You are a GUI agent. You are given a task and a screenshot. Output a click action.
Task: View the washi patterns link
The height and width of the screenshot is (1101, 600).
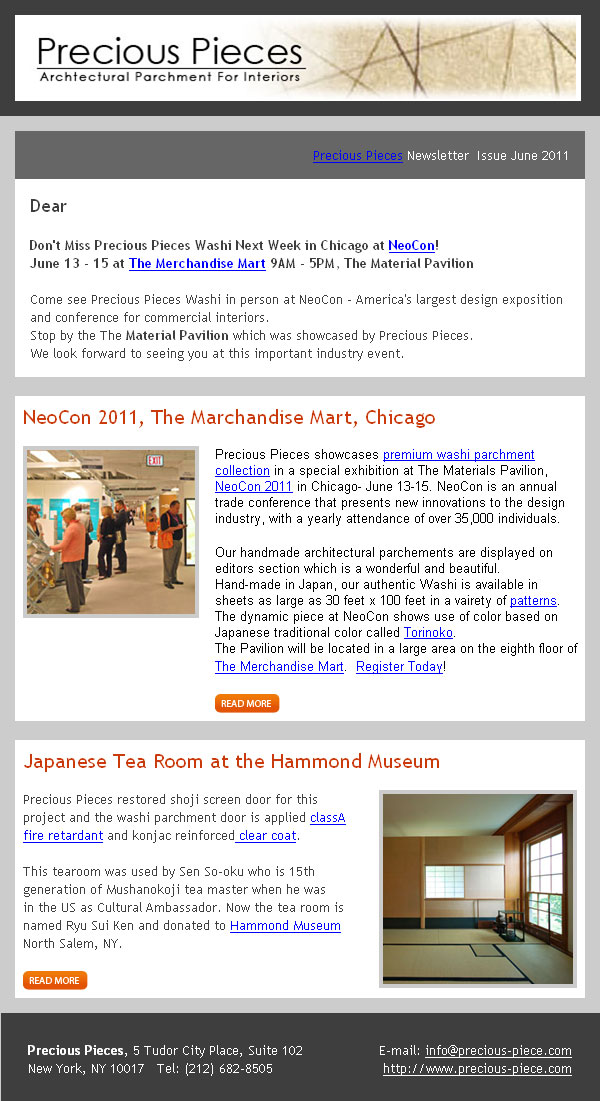(x=533, y=601)
